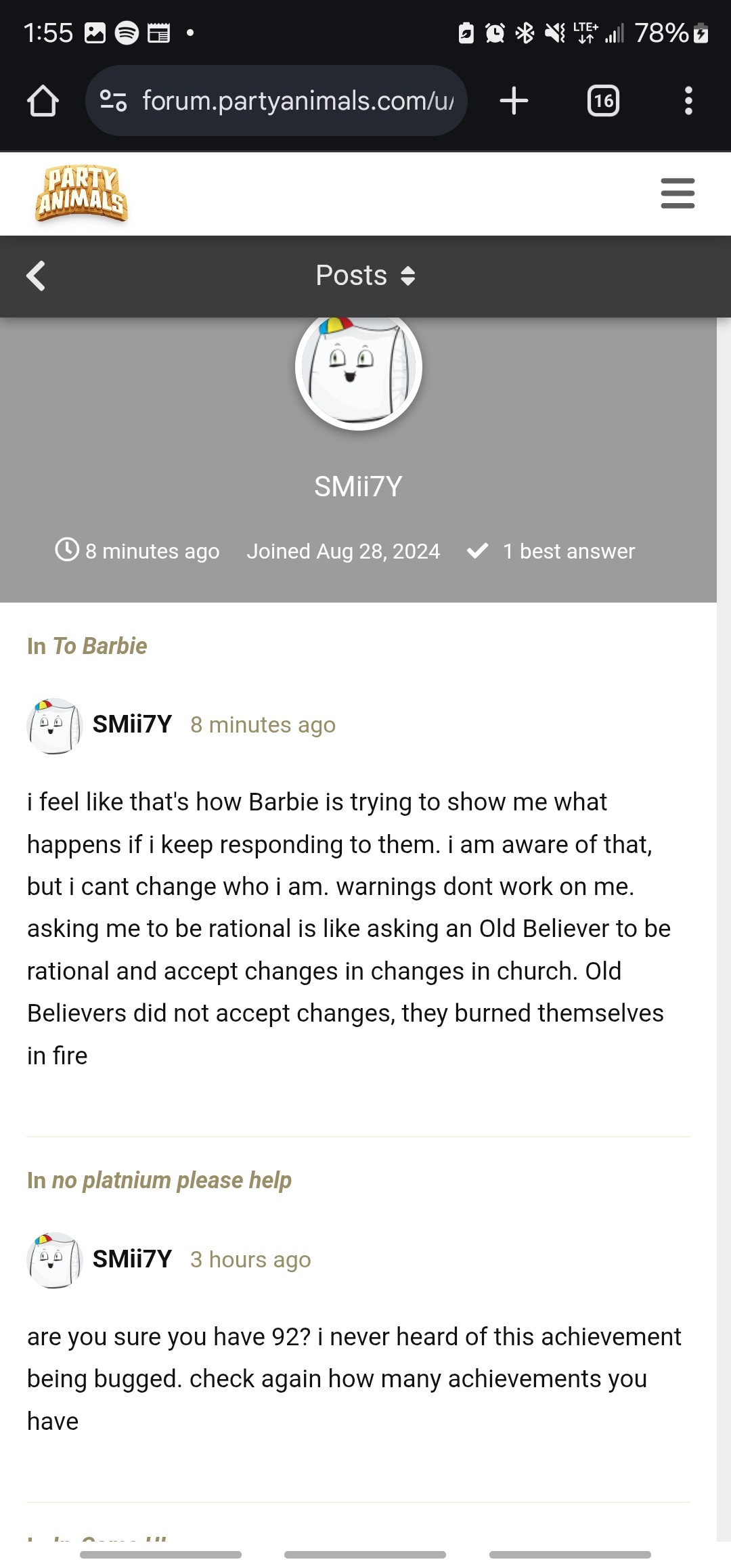
Task: Tap SMii7Y username on the achievement post
Action: 132,1259
